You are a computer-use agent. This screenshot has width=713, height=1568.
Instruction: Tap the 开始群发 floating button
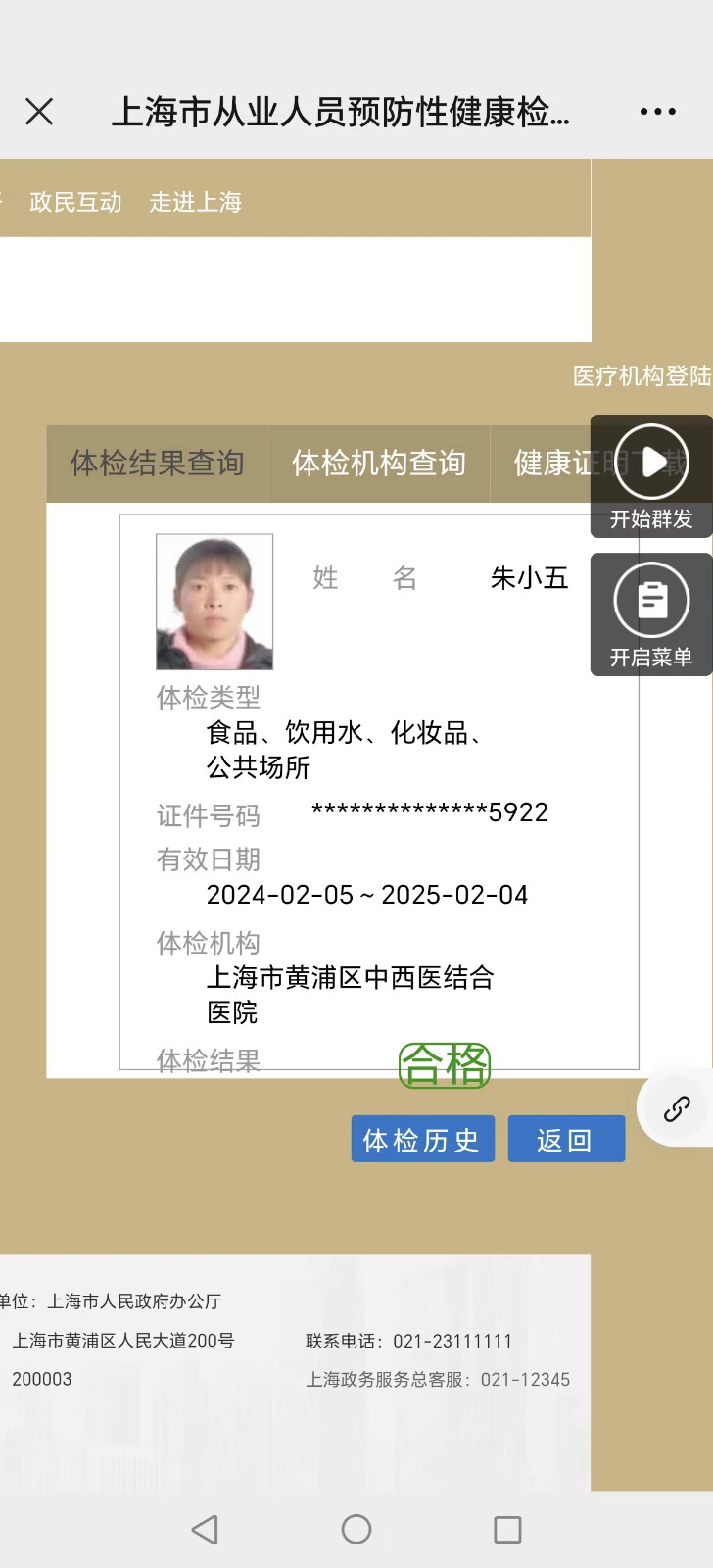(x=651, y=476)
